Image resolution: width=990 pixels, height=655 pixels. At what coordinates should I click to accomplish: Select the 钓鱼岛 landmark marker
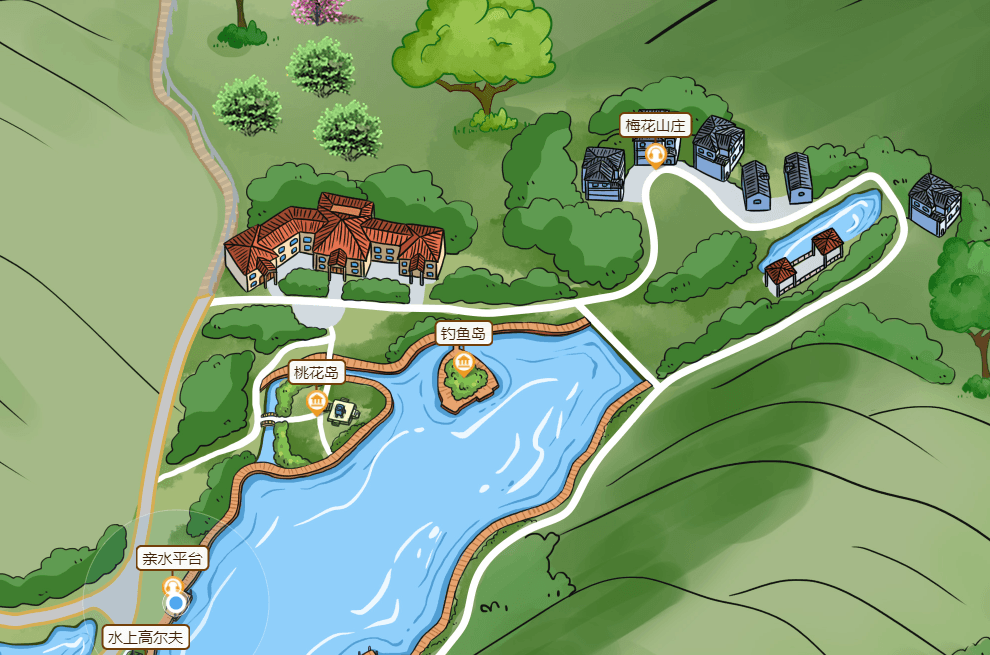[x=463, y=362]
